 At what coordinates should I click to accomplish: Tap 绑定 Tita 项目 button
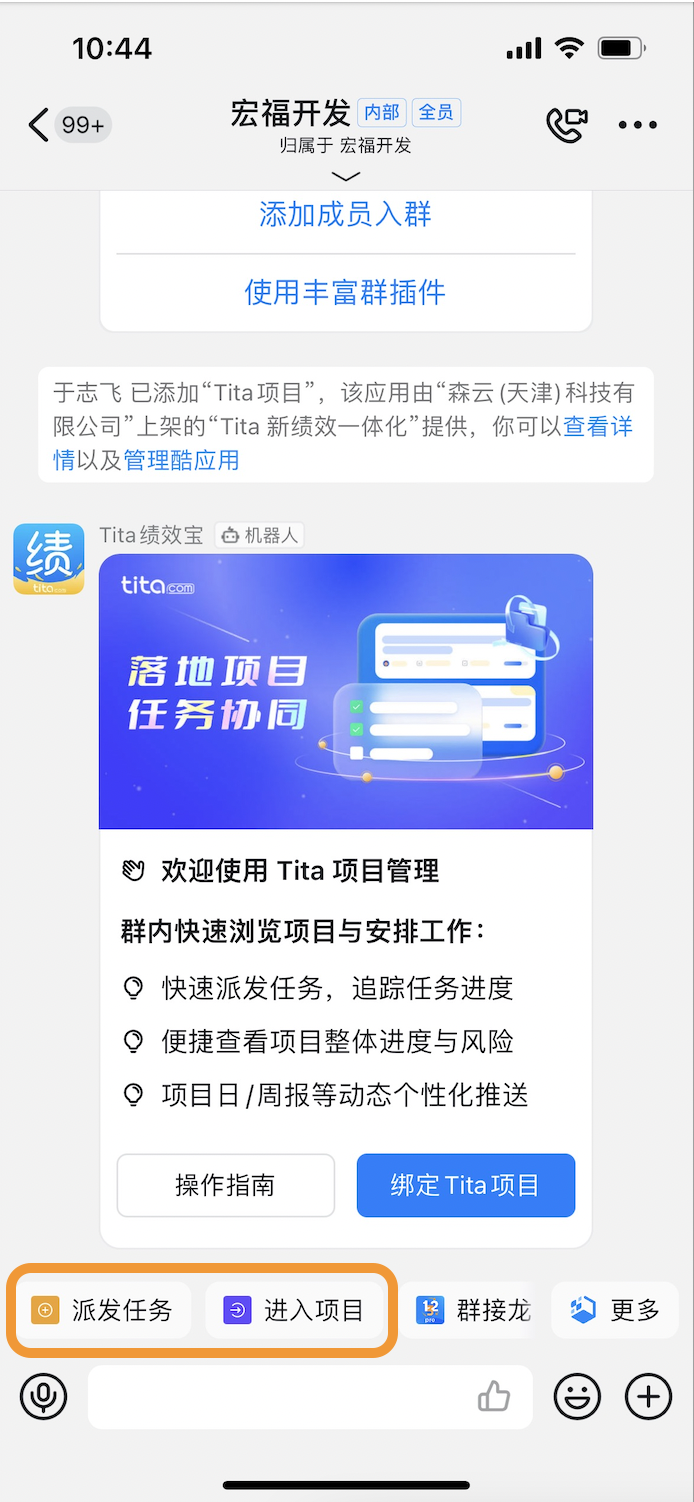465,1186
